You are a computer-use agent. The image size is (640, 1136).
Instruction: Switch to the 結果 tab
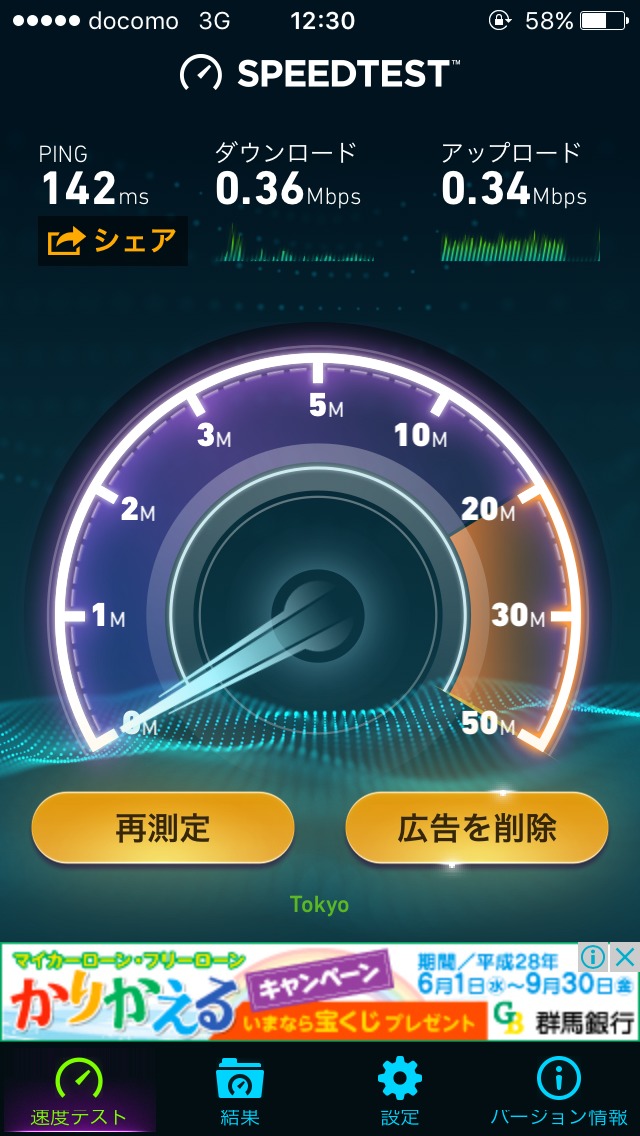[239, 1090]
